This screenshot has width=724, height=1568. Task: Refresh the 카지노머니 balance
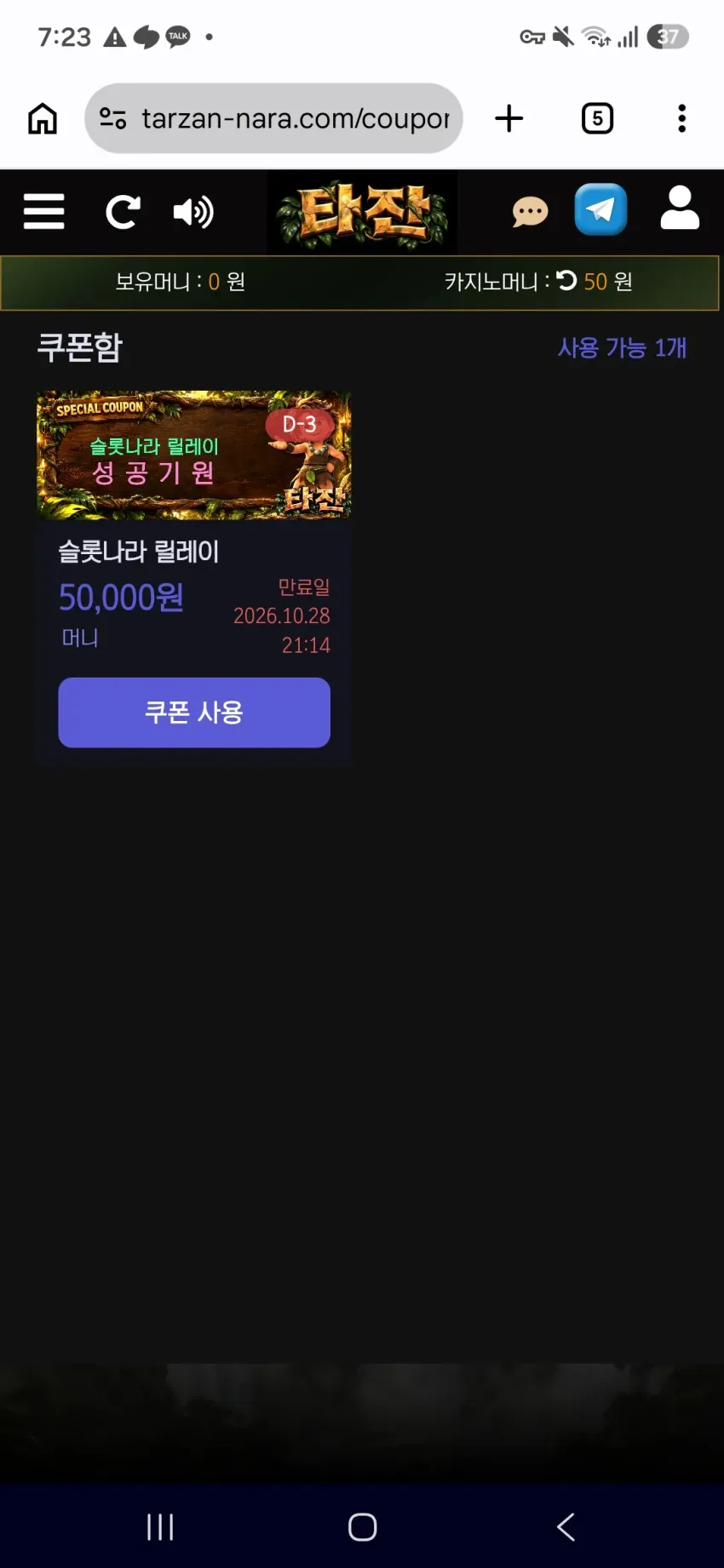pyautogui.click(x=566, y=280)
